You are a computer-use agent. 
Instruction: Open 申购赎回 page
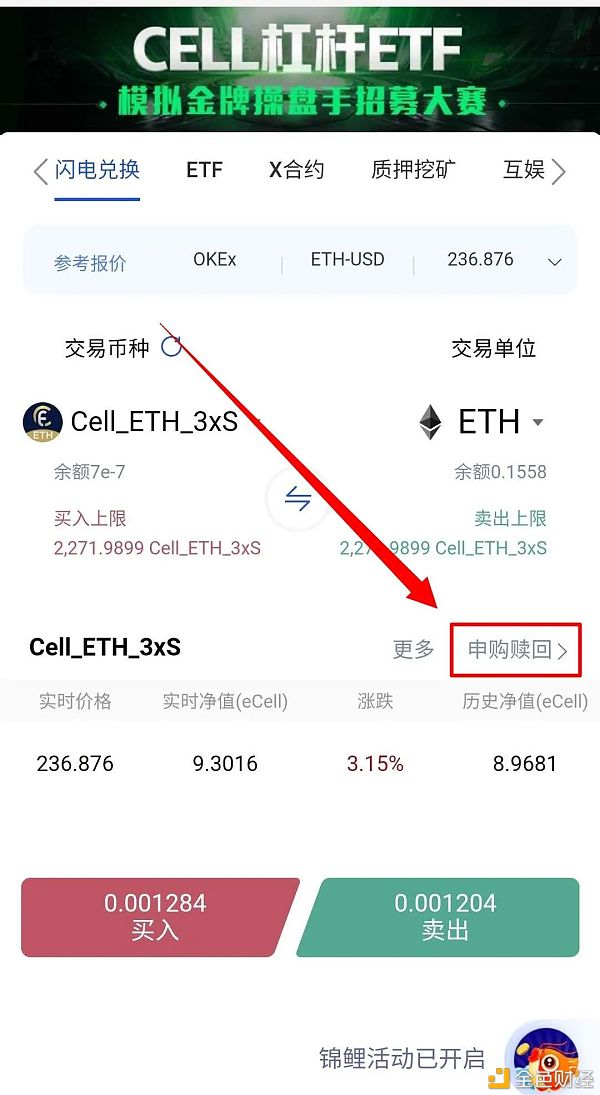(x=516, y=650)
